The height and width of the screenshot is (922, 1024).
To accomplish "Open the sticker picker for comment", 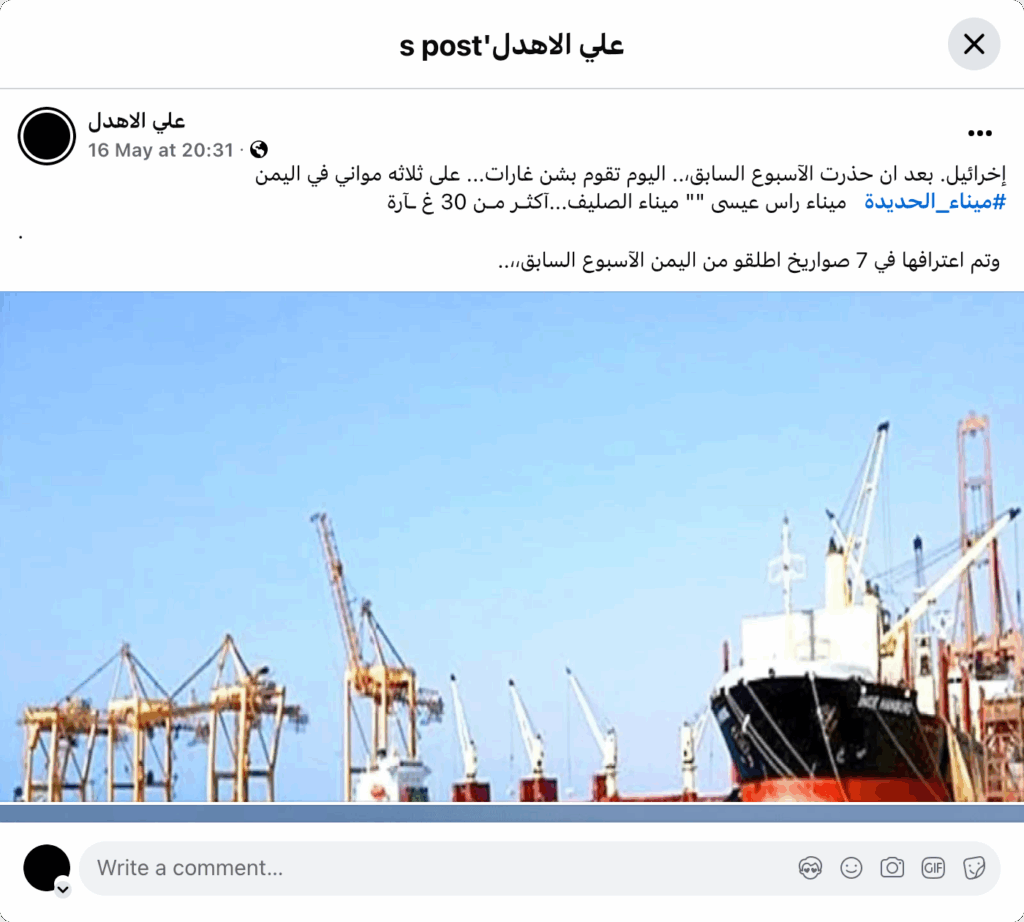I will [974, 868].
